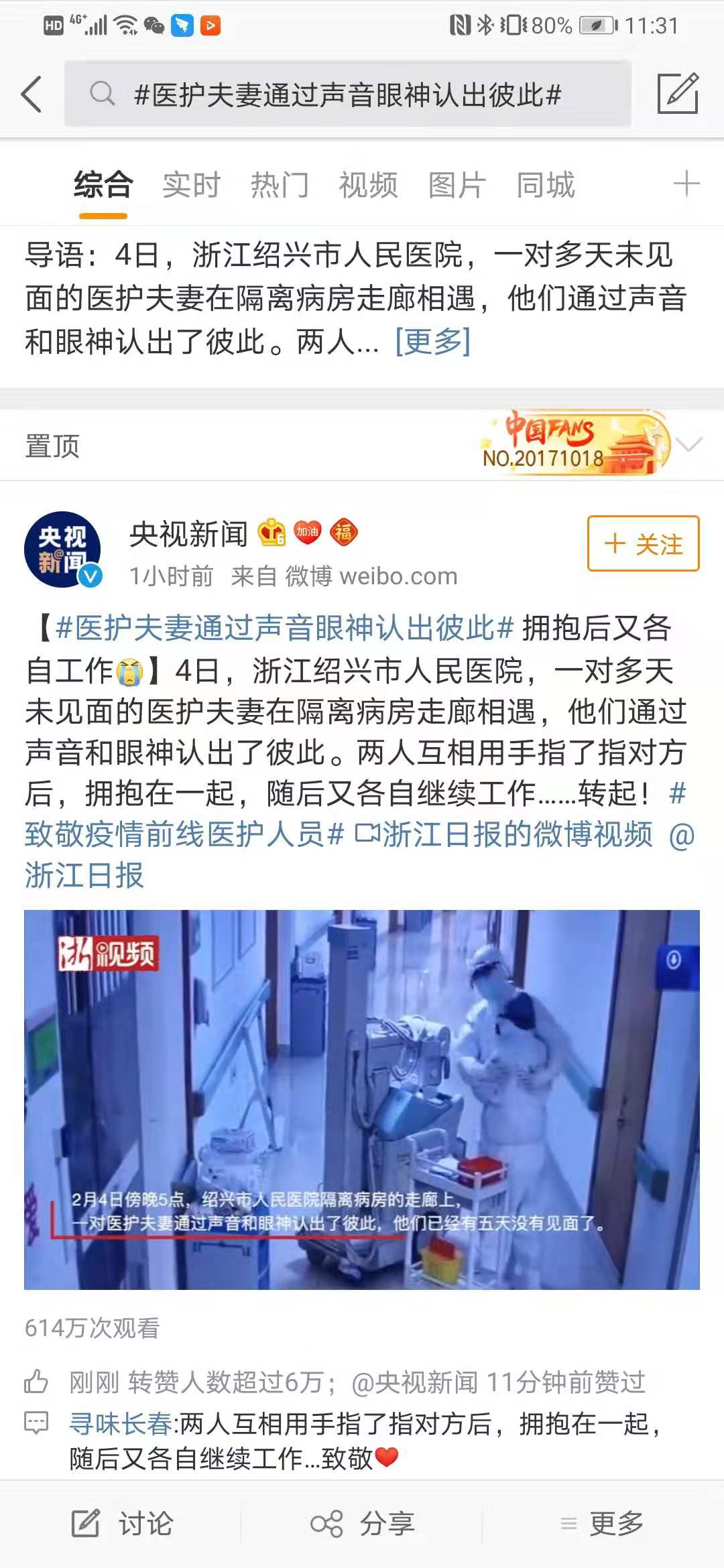Image resolution: width=724 pixels, height=1568 pixels.
Task: Go back using the top-left arrow
Action: (32, 94)
